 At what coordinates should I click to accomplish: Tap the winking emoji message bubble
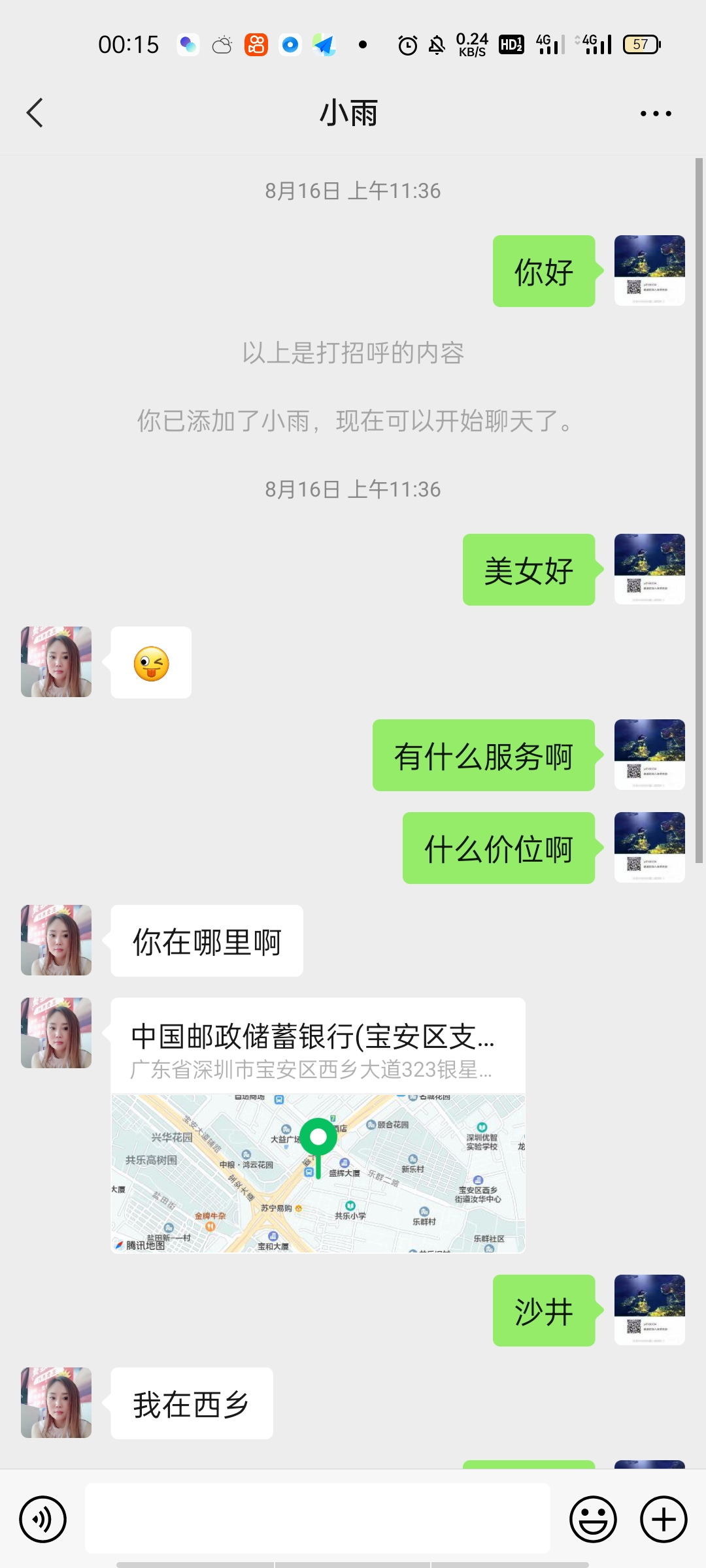click(150, 661)
